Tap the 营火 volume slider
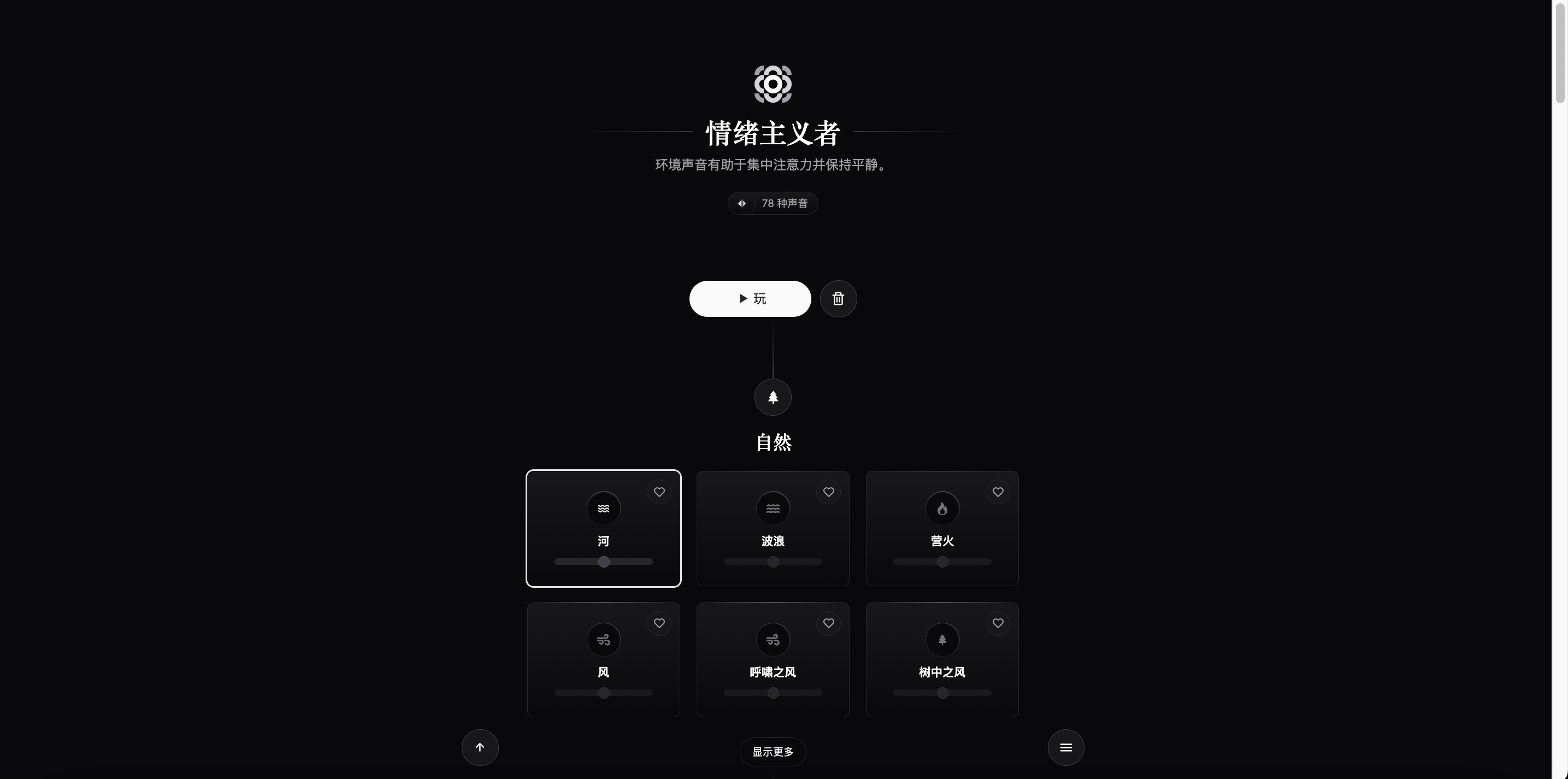This screenshot has height=779, width=1568. point(942,562)
